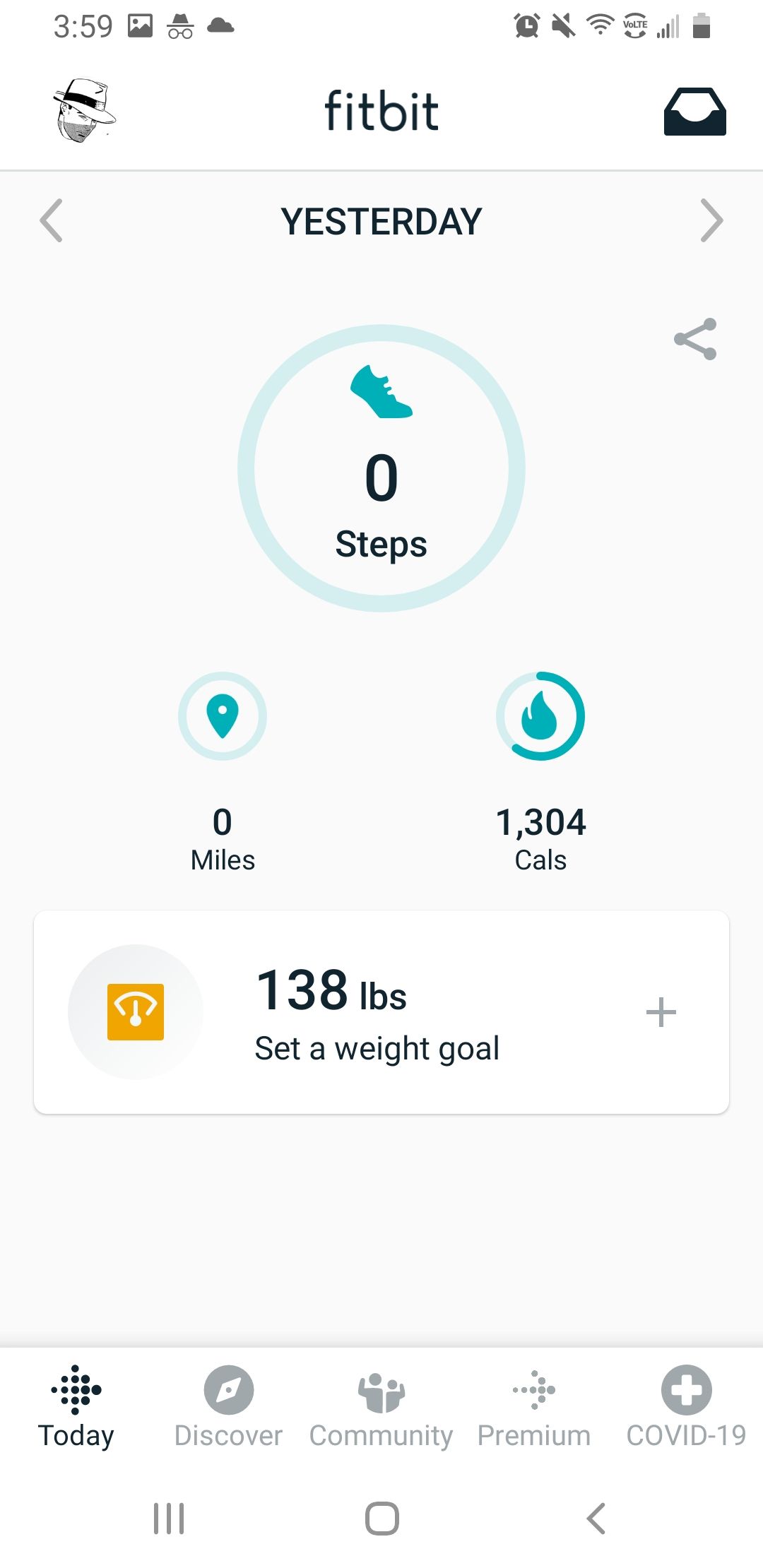Go back with system back button
Viewport: 763px width, 1568px height.
pyautogui.click(x=596, y=1518)
